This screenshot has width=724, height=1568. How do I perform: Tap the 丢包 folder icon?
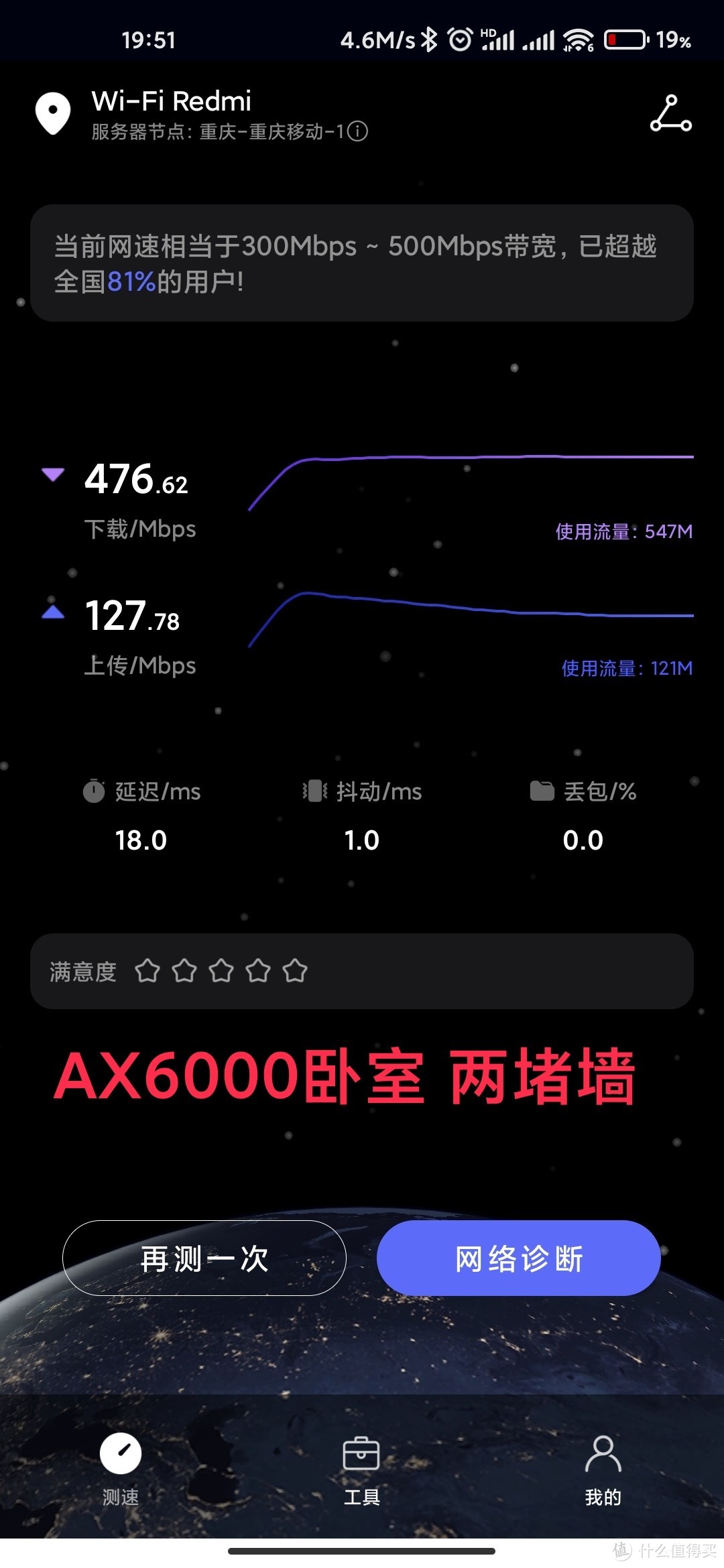[543, 791]
